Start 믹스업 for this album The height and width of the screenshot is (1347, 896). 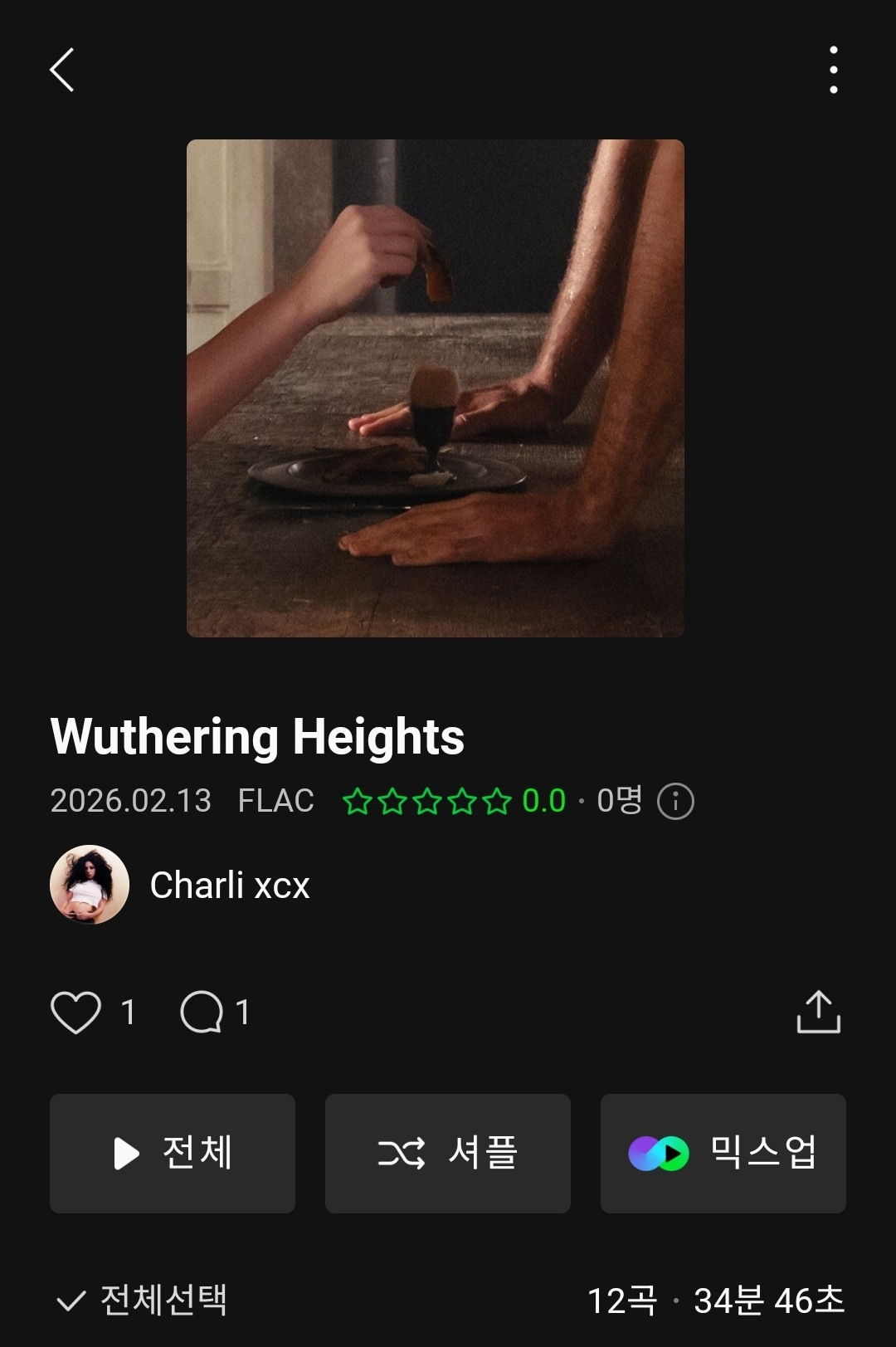pos(723,1154)
